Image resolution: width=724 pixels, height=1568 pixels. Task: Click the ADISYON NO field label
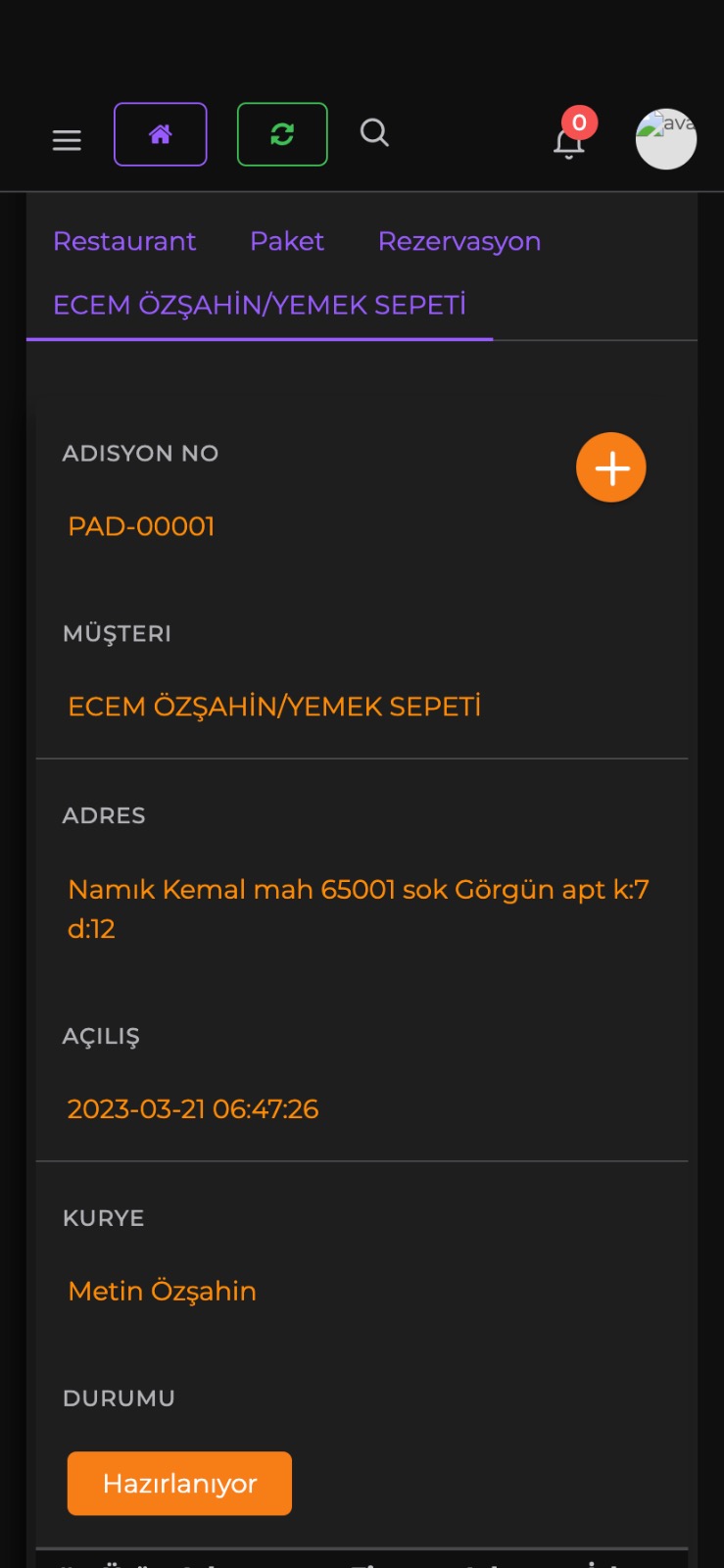pyautogui.click(x=139, y=453)
